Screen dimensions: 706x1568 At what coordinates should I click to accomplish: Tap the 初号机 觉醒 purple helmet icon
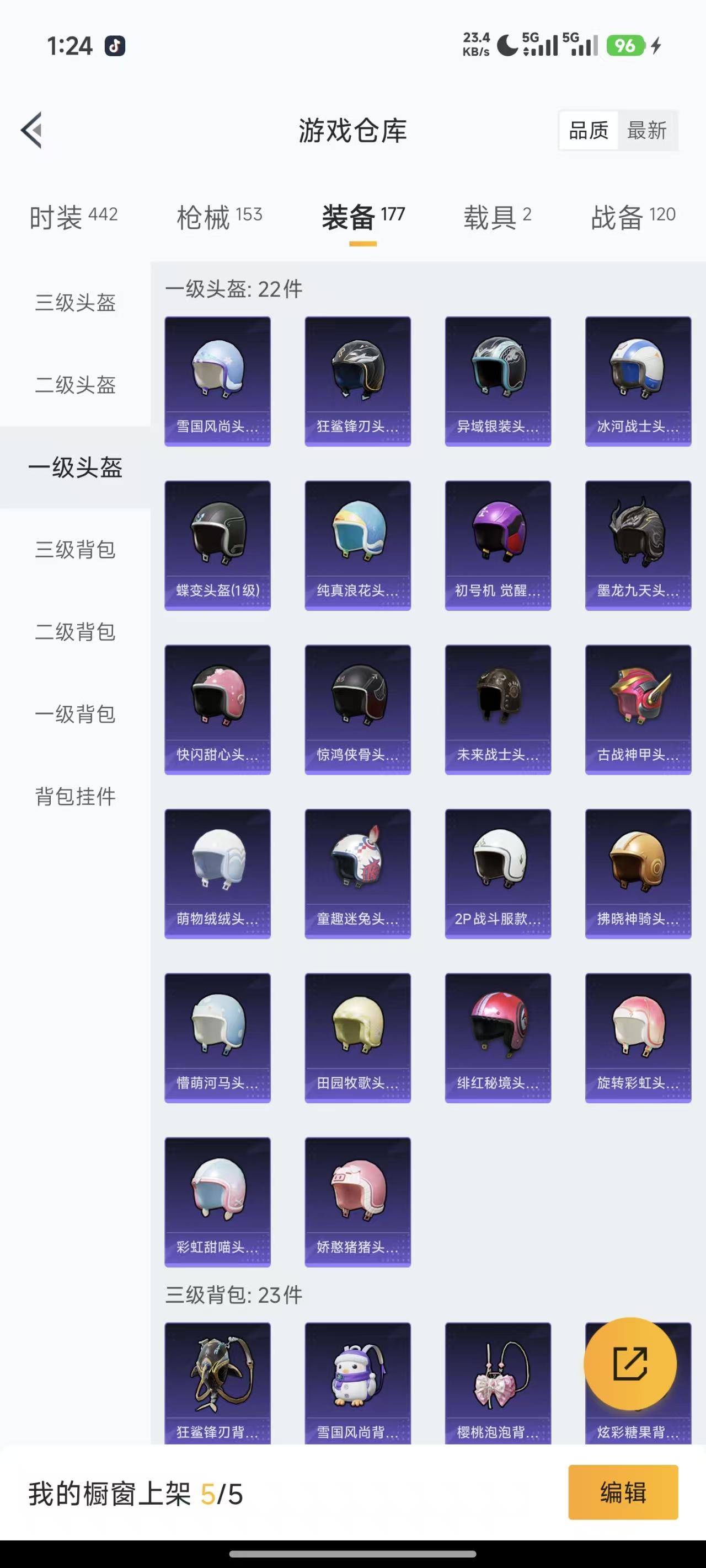tap(498, 542)
